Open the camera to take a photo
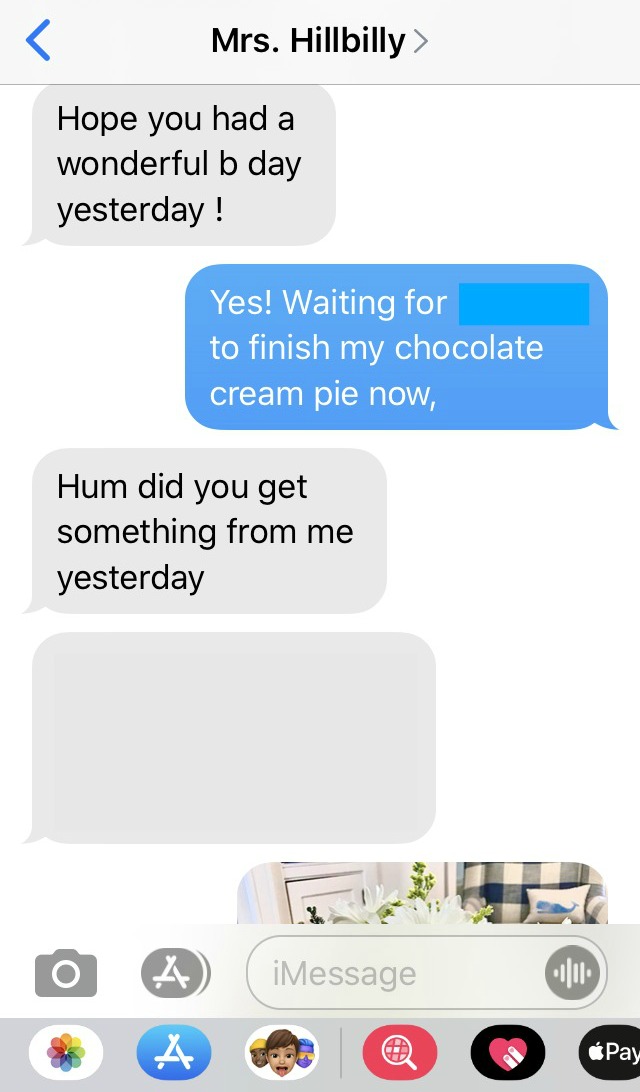The width and height of the screenshot is (640, 1092). point(66,972)
